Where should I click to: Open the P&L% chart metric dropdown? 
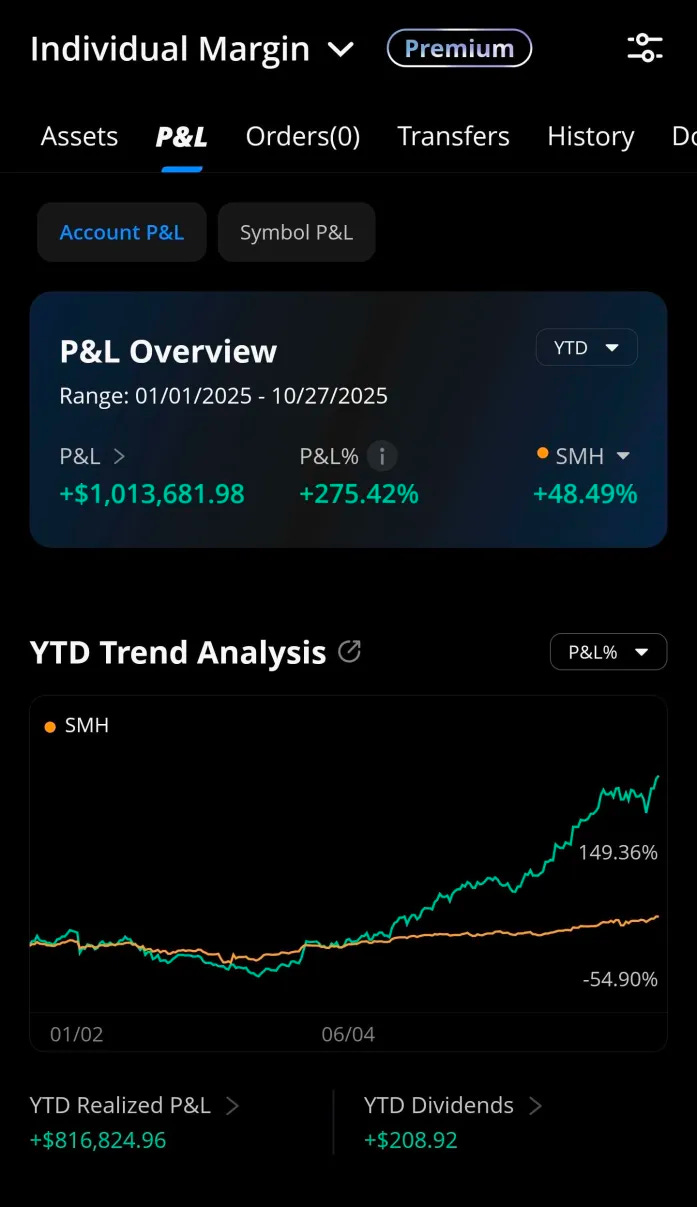click(x=608, y=652)
